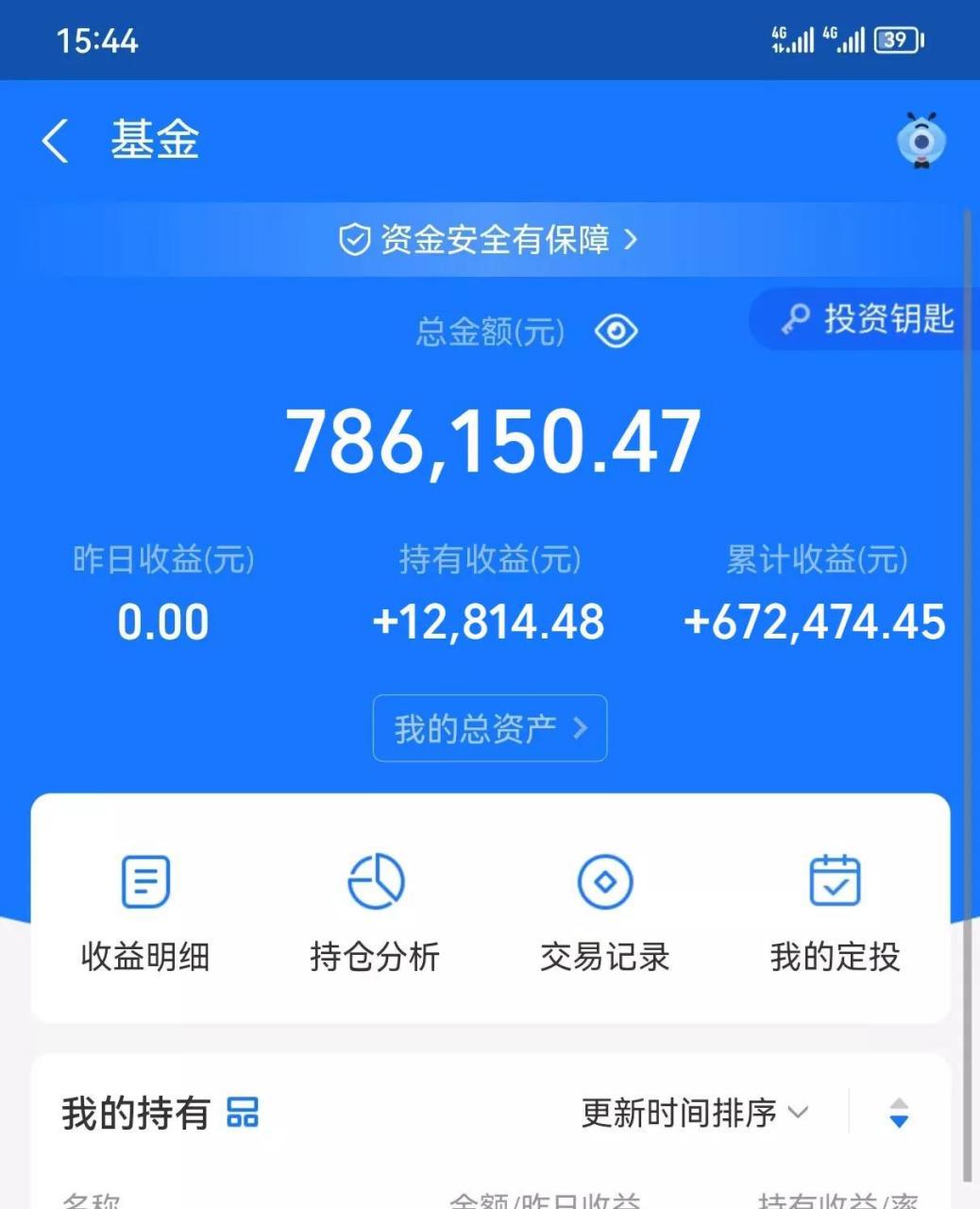980x1209 pixels.
Task: Click the grid icon beside 我的持有
Action: [244, 1115]
